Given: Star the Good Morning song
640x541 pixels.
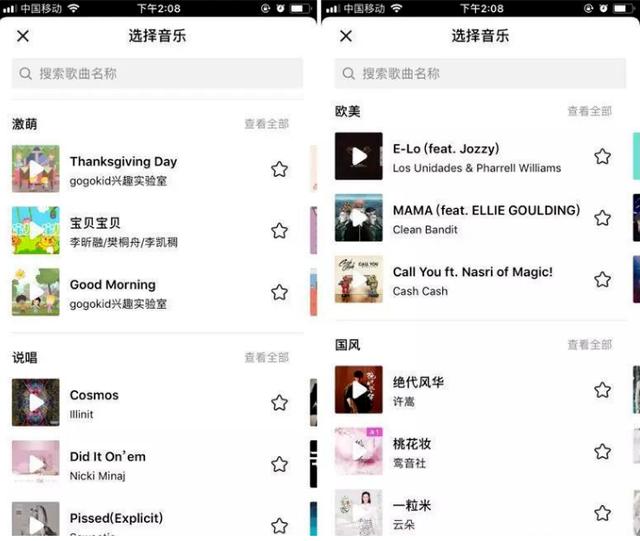Looking at the screenshot, I should pyautogui.click(x=279, y=293).
